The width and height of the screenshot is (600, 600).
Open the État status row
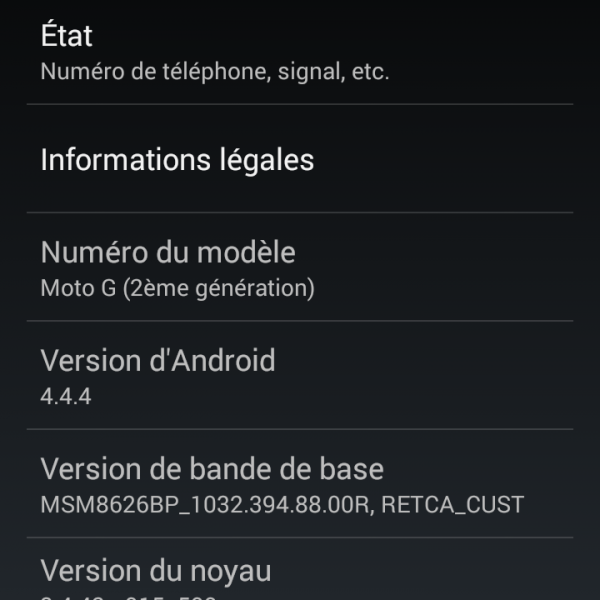click(300, 52)
